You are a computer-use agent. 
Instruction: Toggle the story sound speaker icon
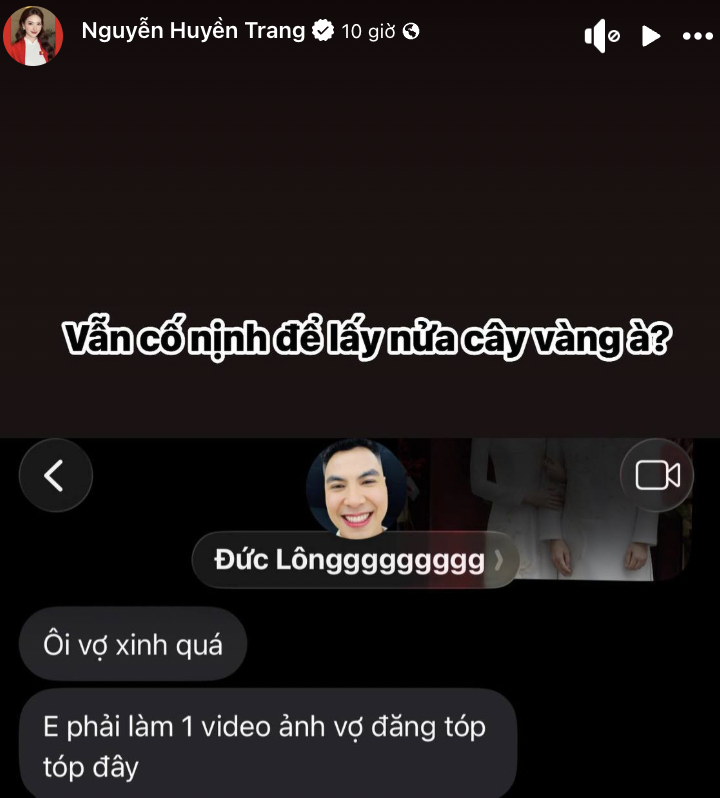pyautogui.click(x=602, y=36)
